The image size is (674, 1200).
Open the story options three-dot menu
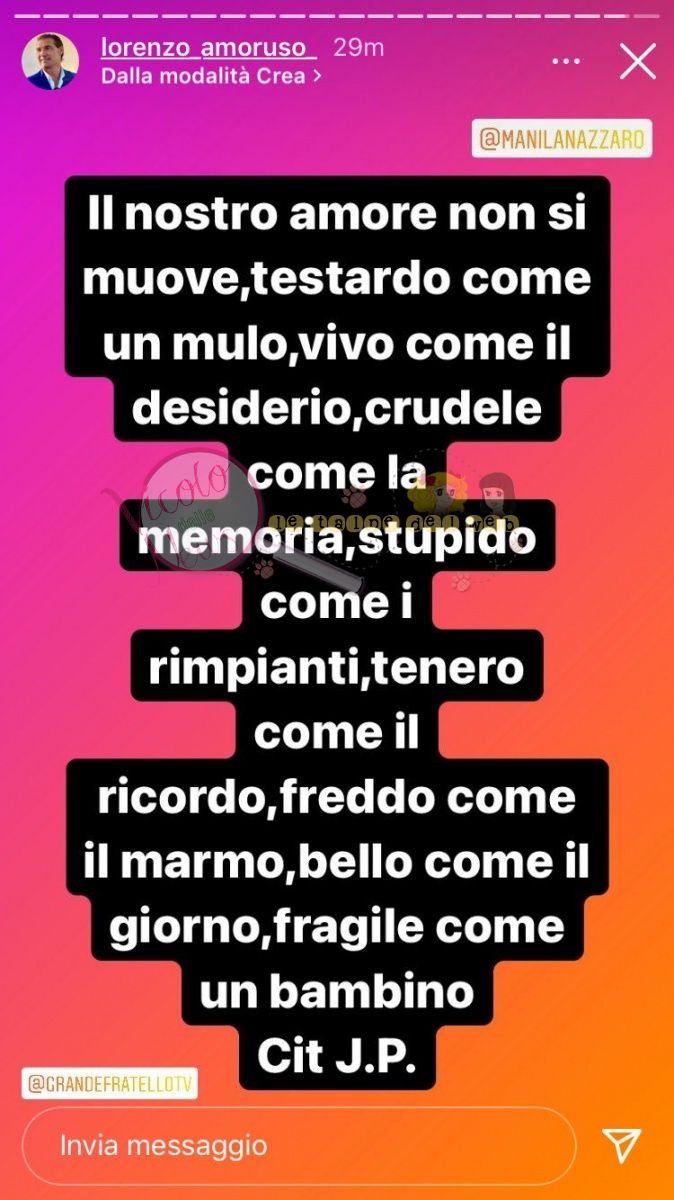(567, 61)
